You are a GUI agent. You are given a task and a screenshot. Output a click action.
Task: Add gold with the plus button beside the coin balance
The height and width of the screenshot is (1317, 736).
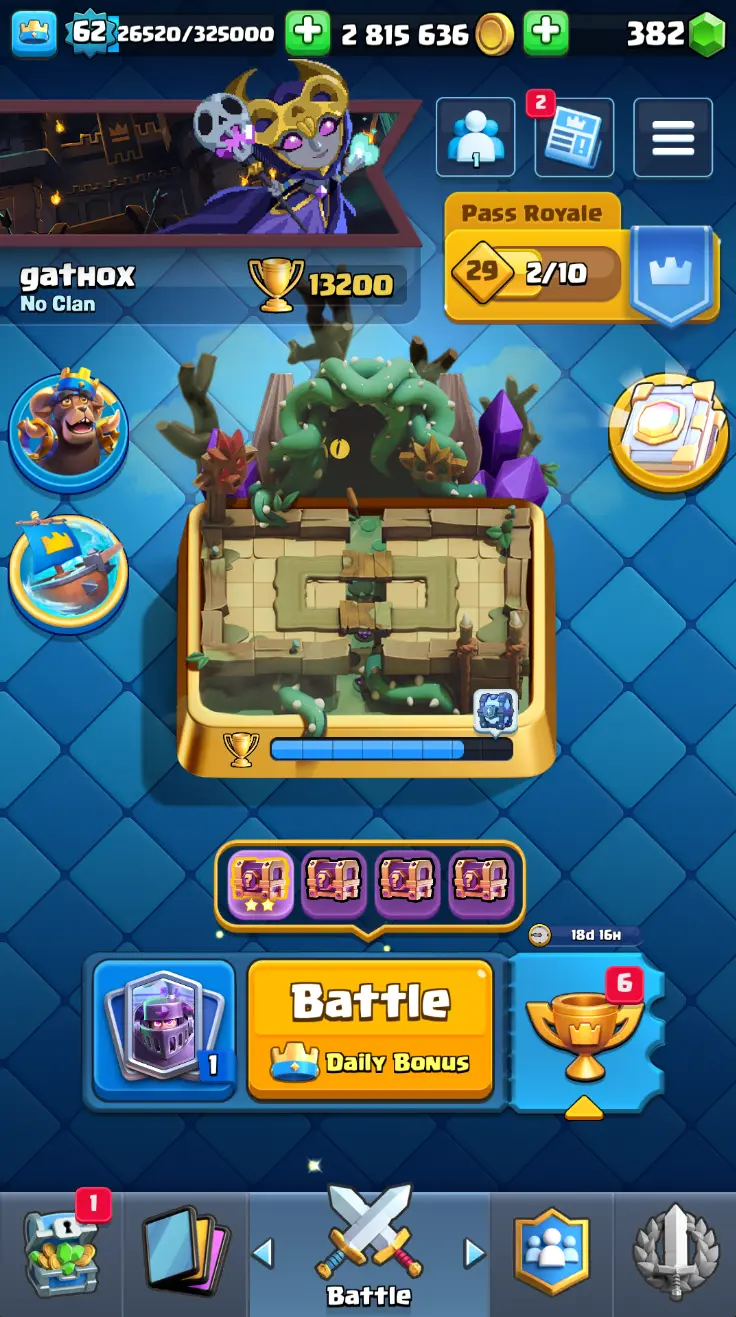(545, 35)
